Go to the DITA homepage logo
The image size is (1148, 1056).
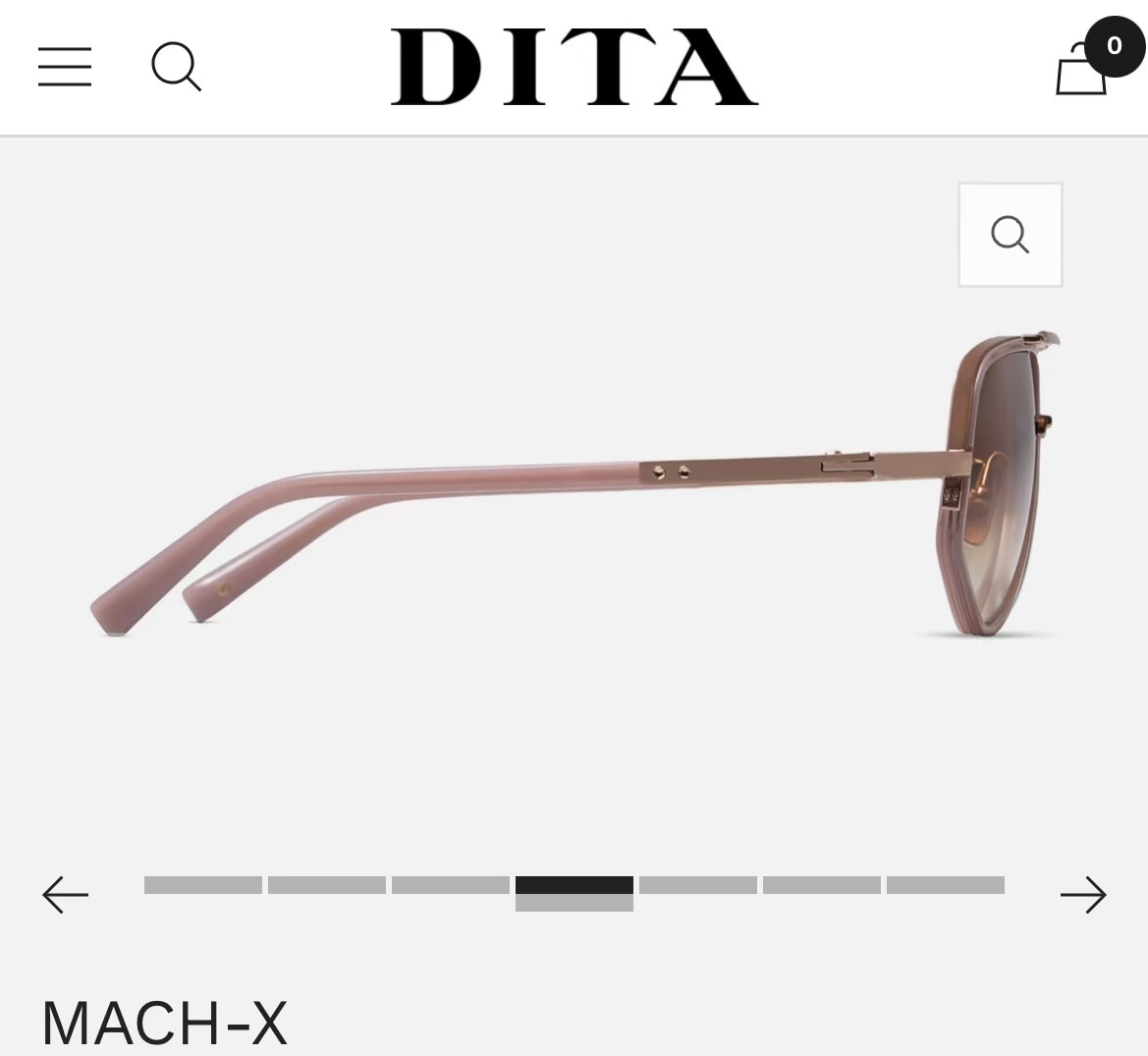(x=574, y=67)
